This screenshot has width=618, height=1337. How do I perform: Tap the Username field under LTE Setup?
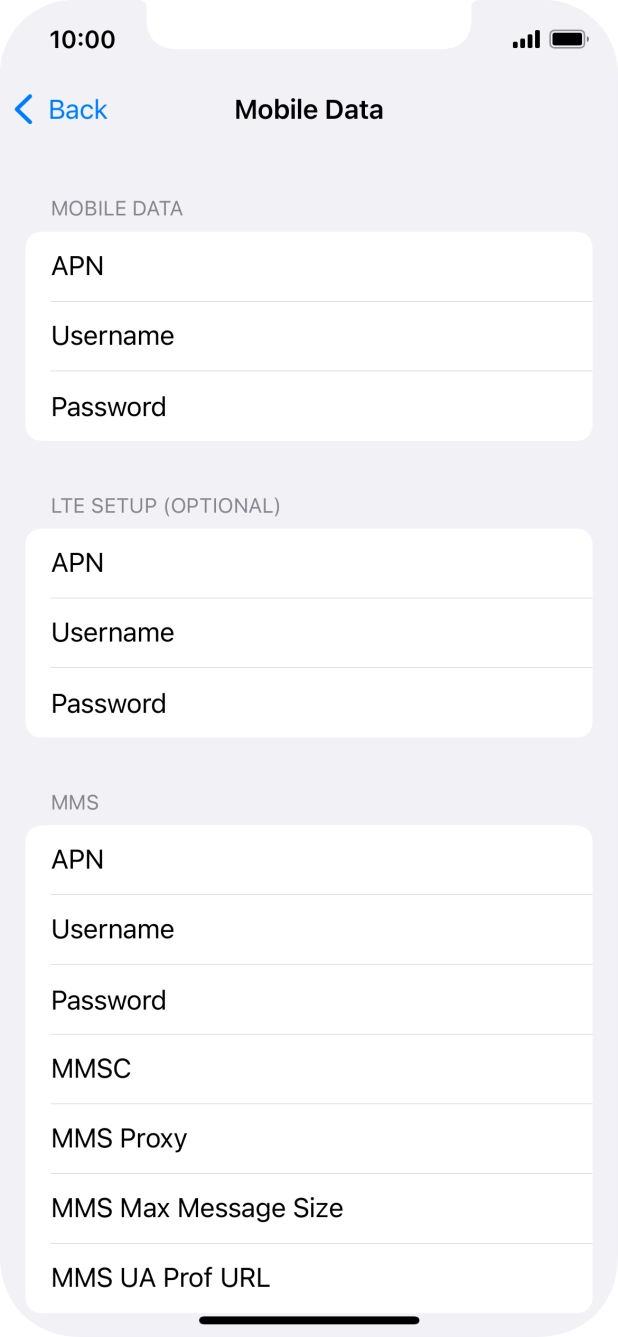coord(309,633)
